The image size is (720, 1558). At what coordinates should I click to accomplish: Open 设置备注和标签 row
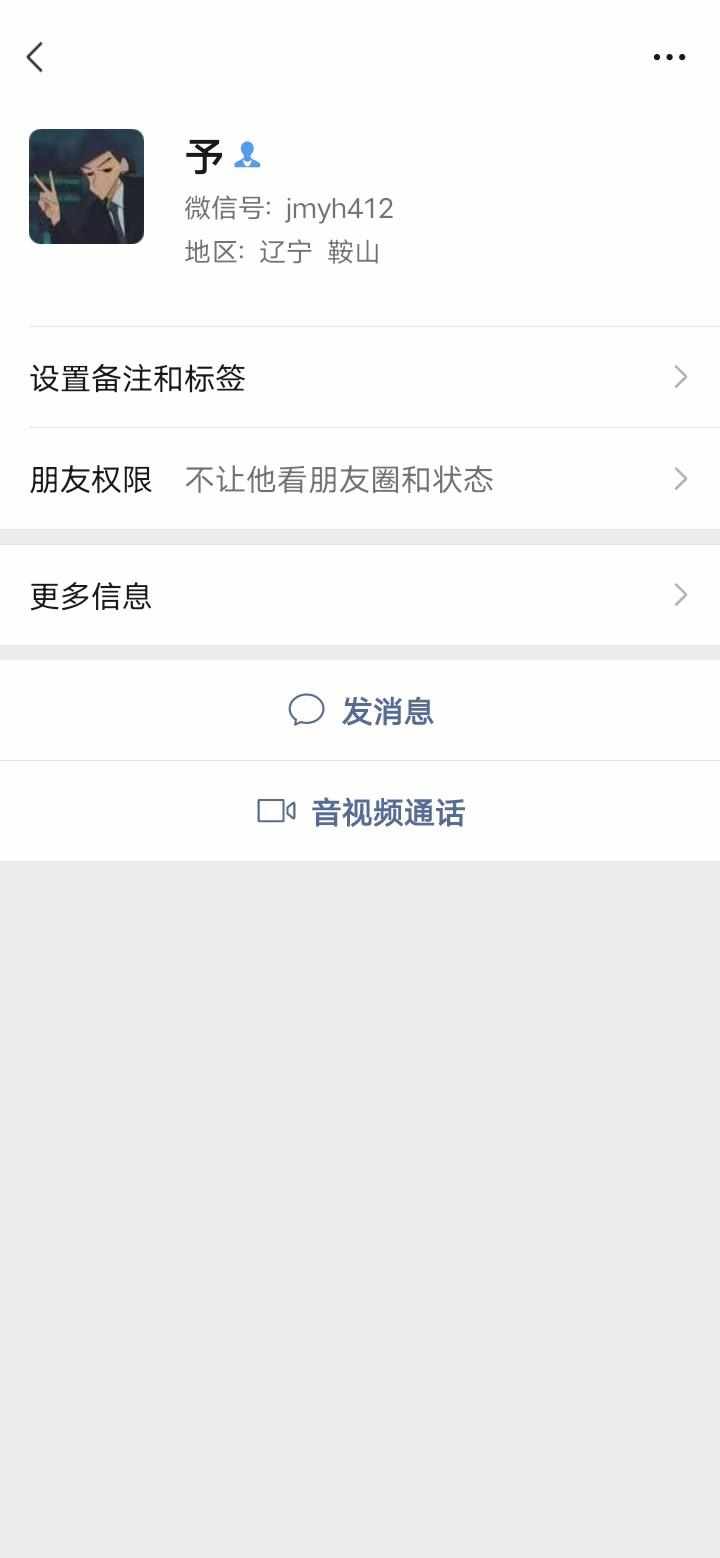point(360,378)
